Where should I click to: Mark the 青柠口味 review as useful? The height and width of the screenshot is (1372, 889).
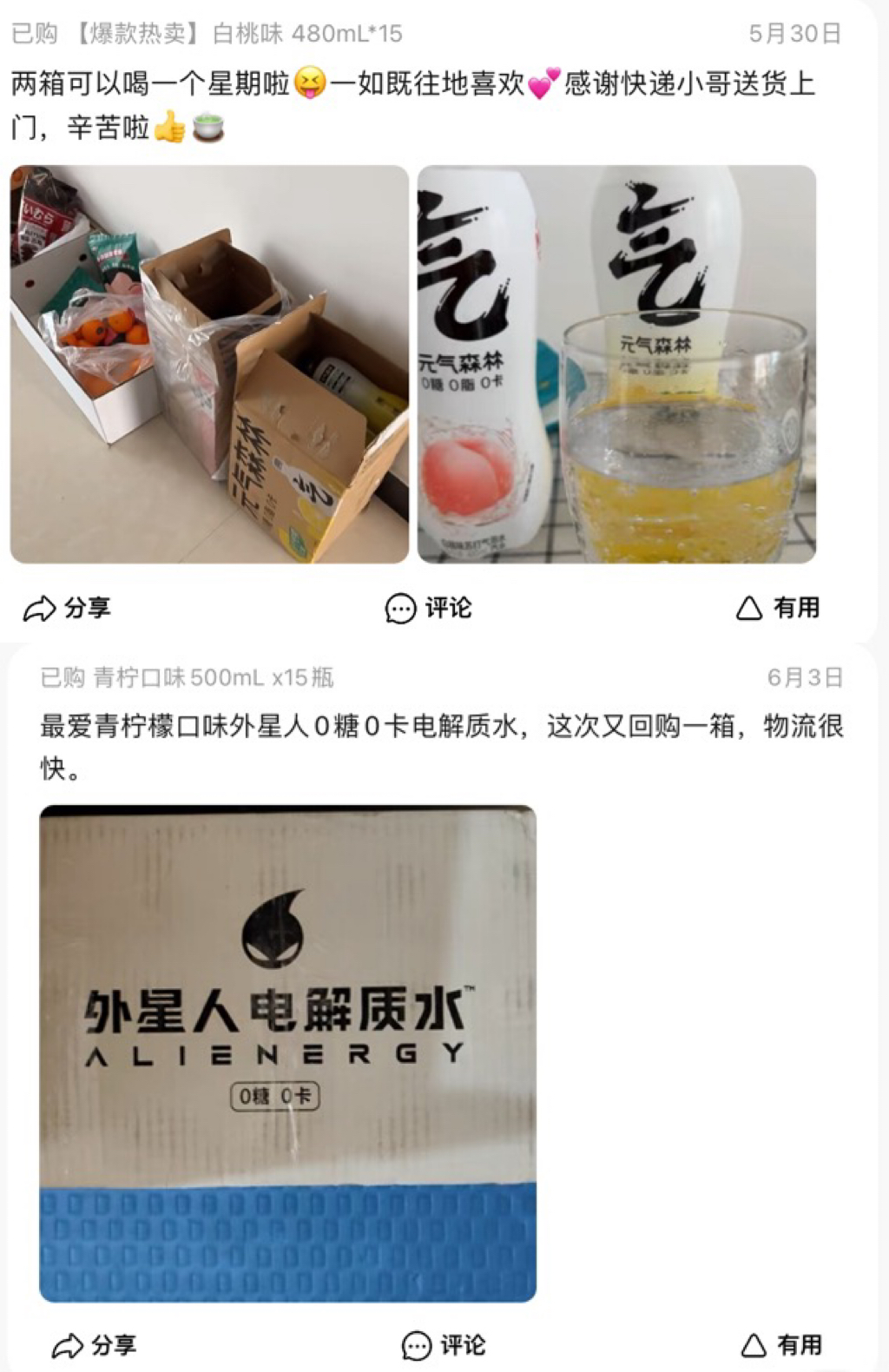pos(781,1346)
